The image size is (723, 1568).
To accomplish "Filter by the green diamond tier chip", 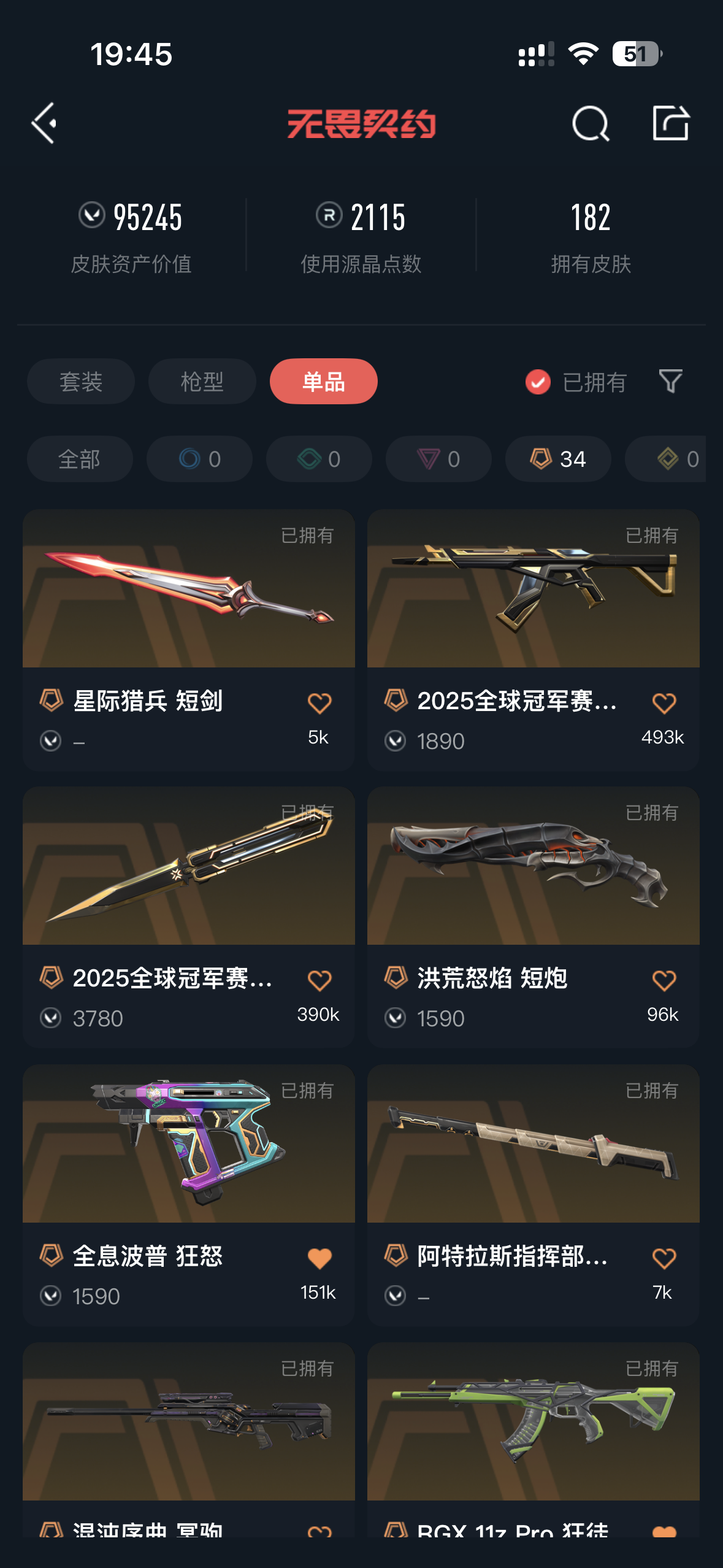I will point(319,459).
